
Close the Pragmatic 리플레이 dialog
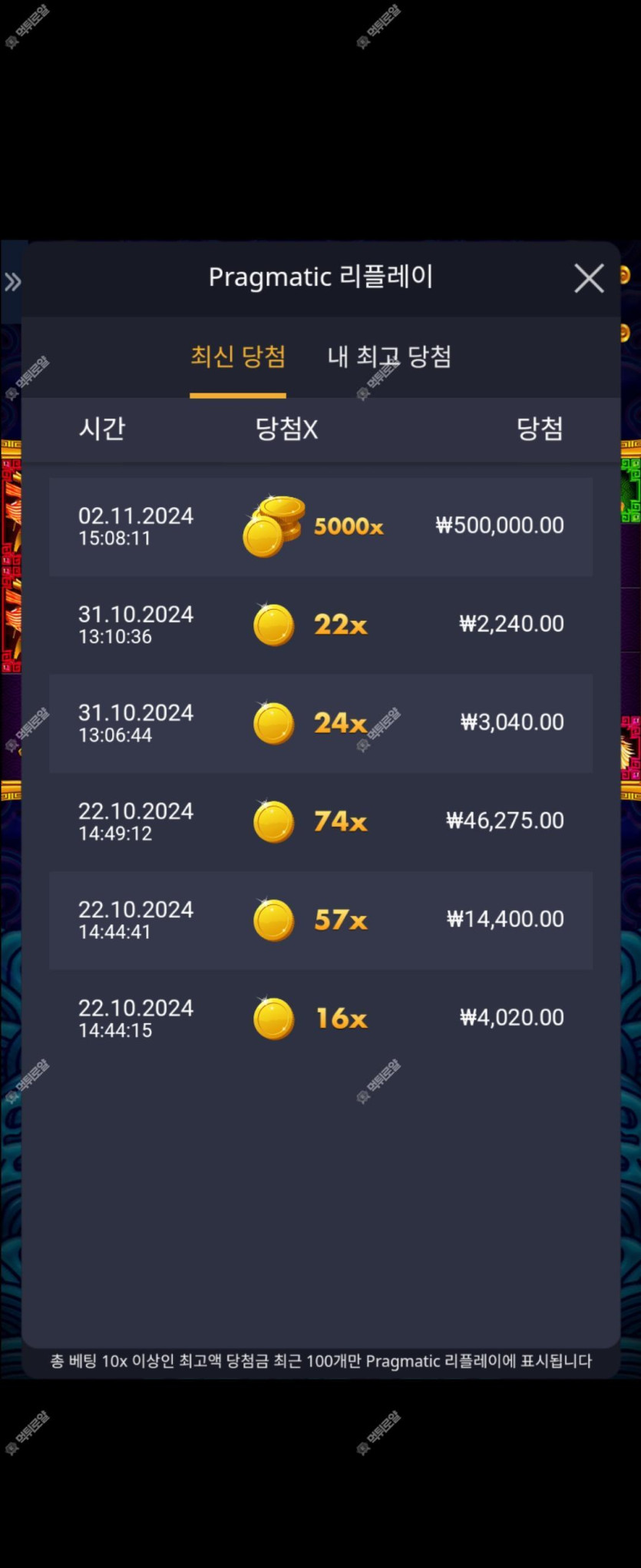click(589, 278)
